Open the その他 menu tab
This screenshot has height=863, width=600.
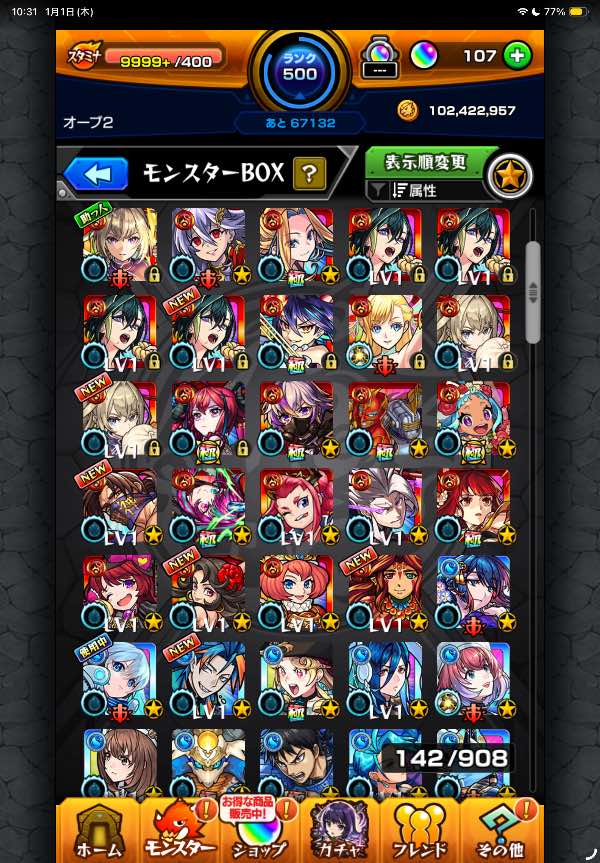click(502, 828)
